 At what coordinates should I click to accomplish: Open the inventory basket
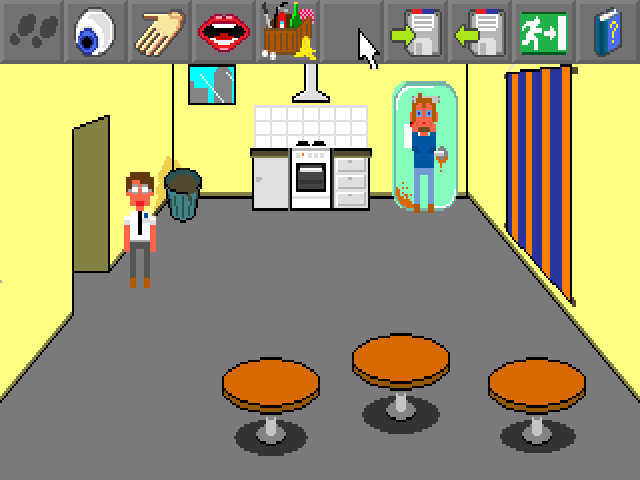point(288,31)
